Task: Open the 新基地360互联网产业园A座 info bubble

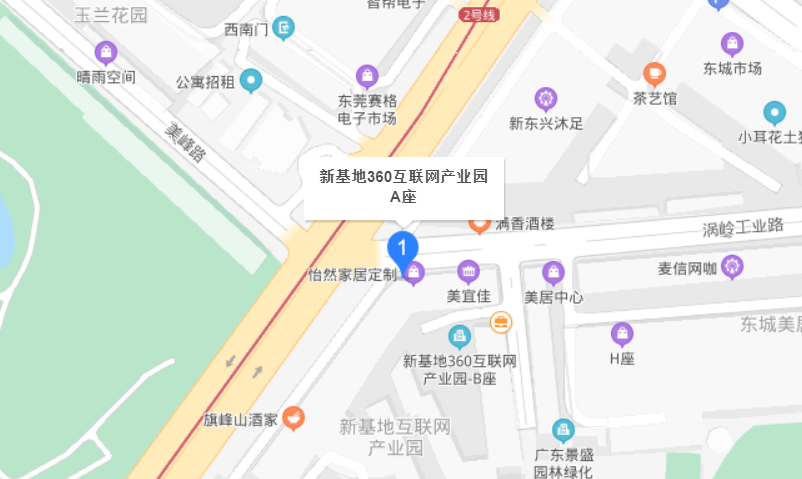Action: (x=403, y=188)
